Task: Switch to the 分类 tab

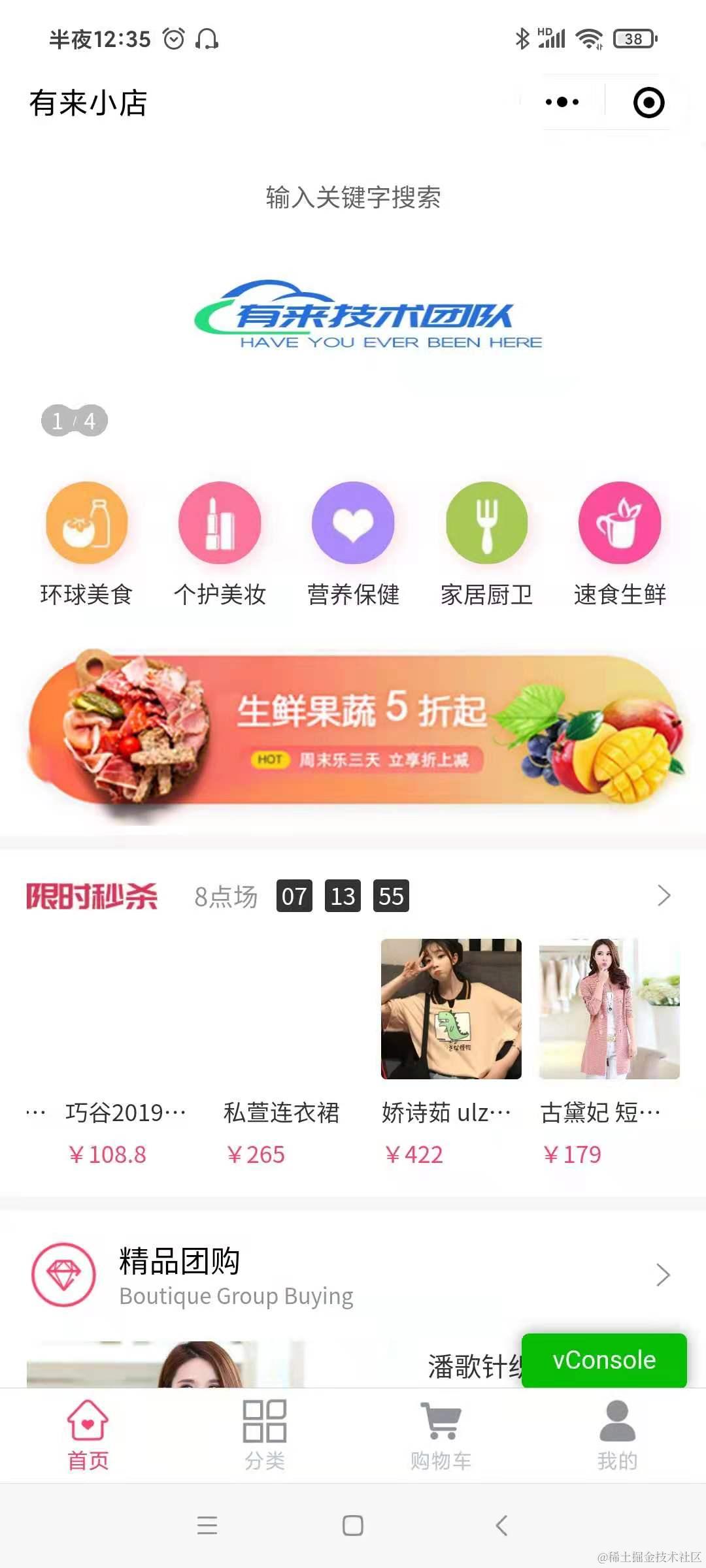Action: (x=265, y=1435)
